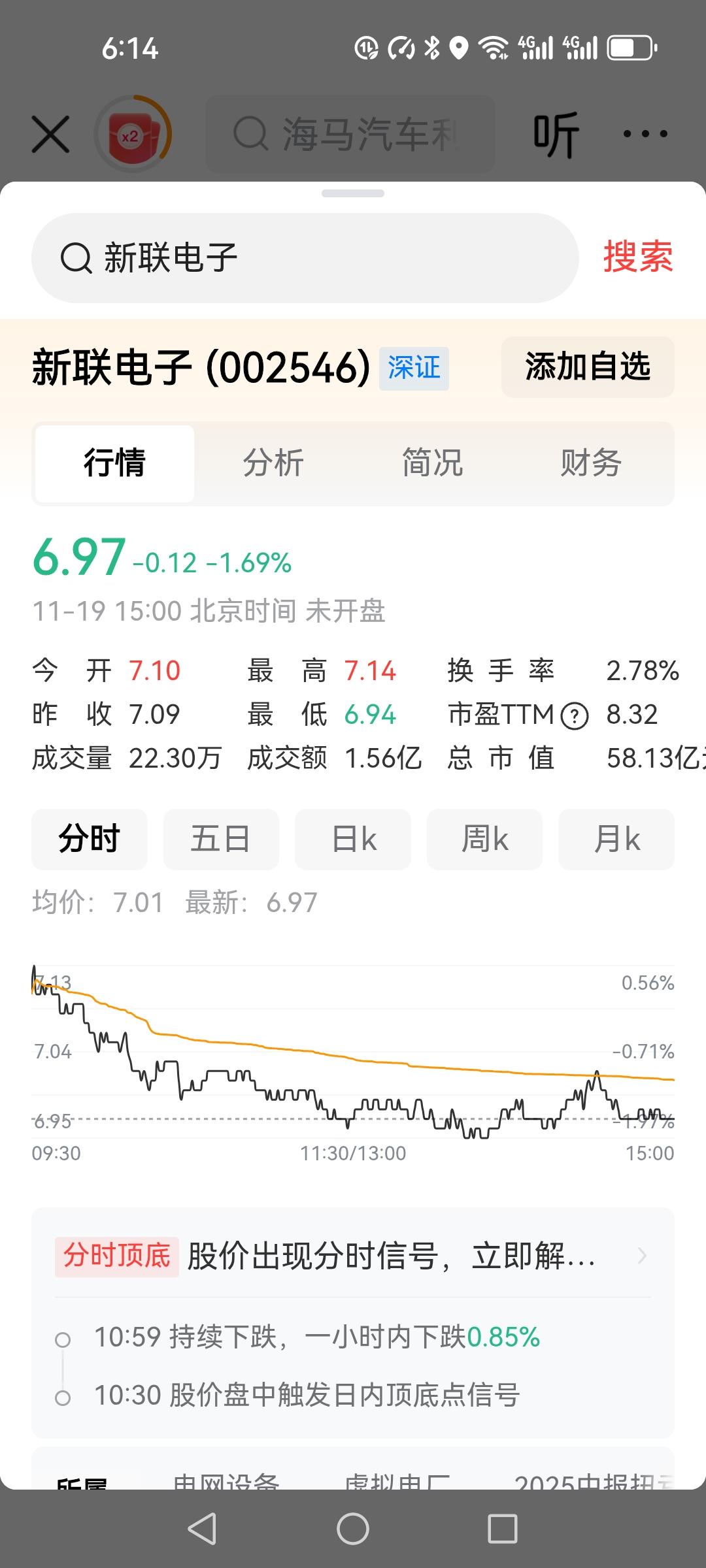The height and width of the screenshot is (1568, 706).
Task: Open the 简况 tab
Action: pyautogui.click(x=432, y=463)
